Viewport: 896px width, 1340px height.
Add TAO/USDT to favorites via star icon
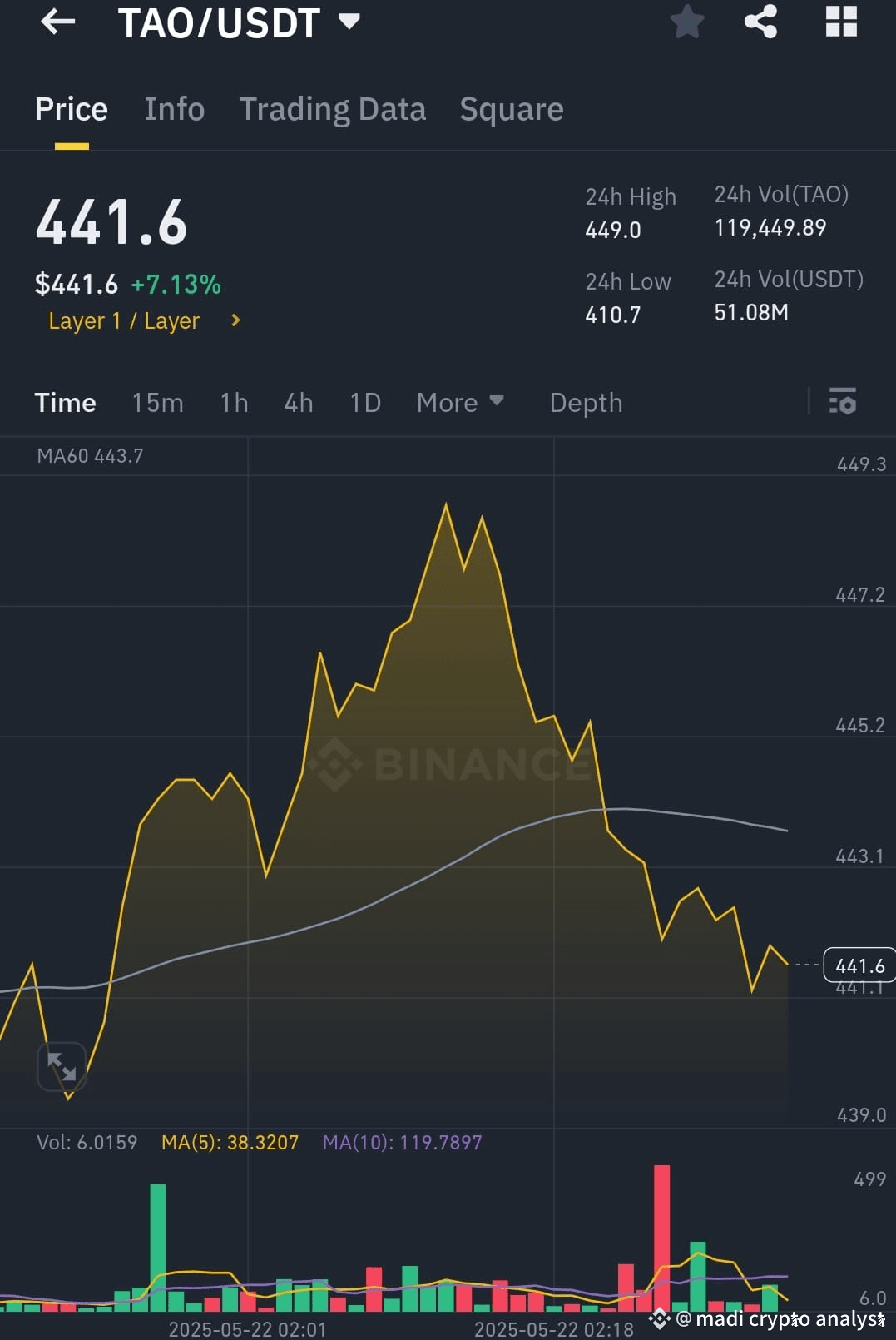tap(687, 22)
